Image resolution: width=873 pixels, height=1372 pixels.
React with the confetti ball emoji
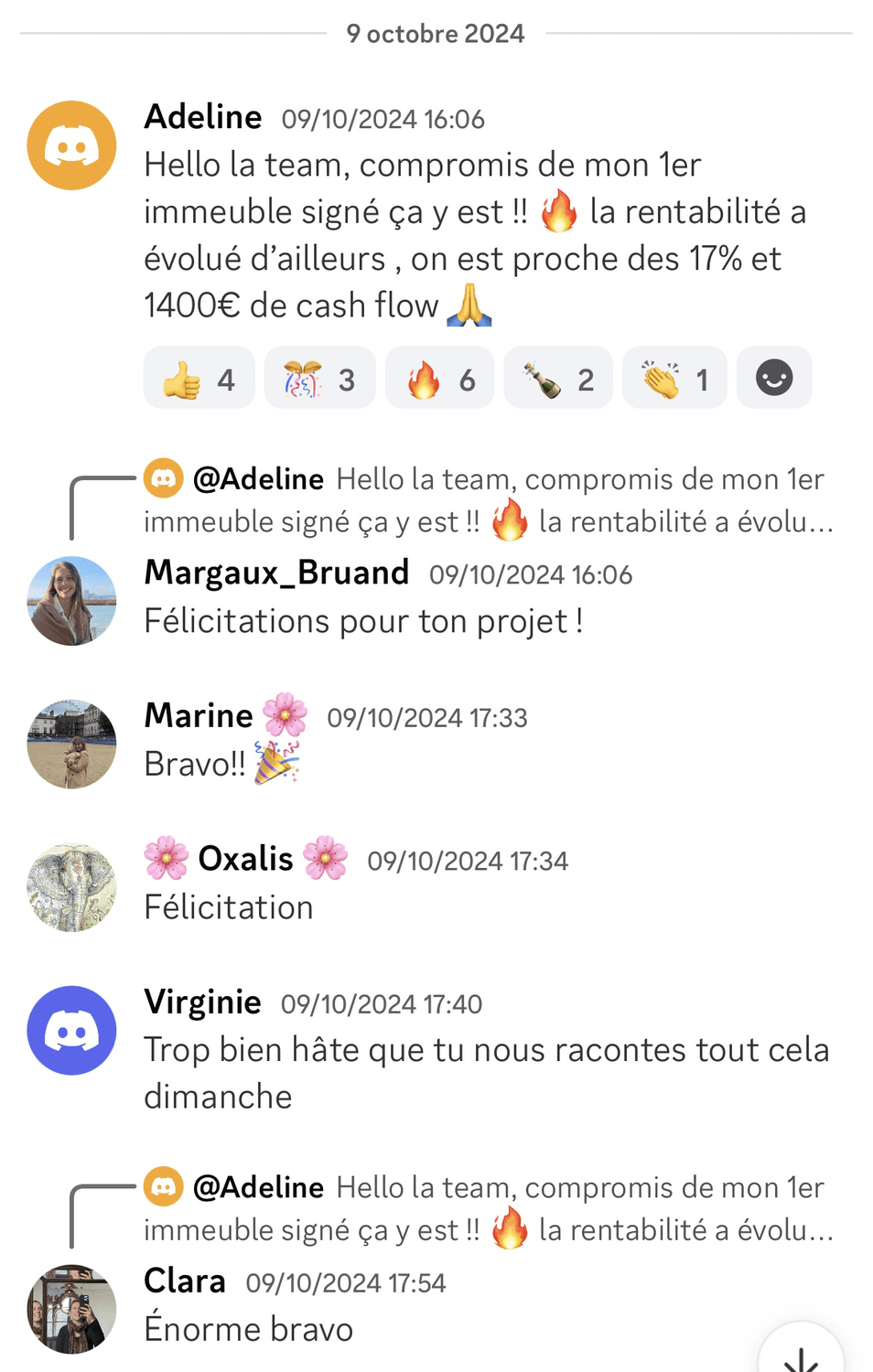pyautogui.click(x=319, y=378)
